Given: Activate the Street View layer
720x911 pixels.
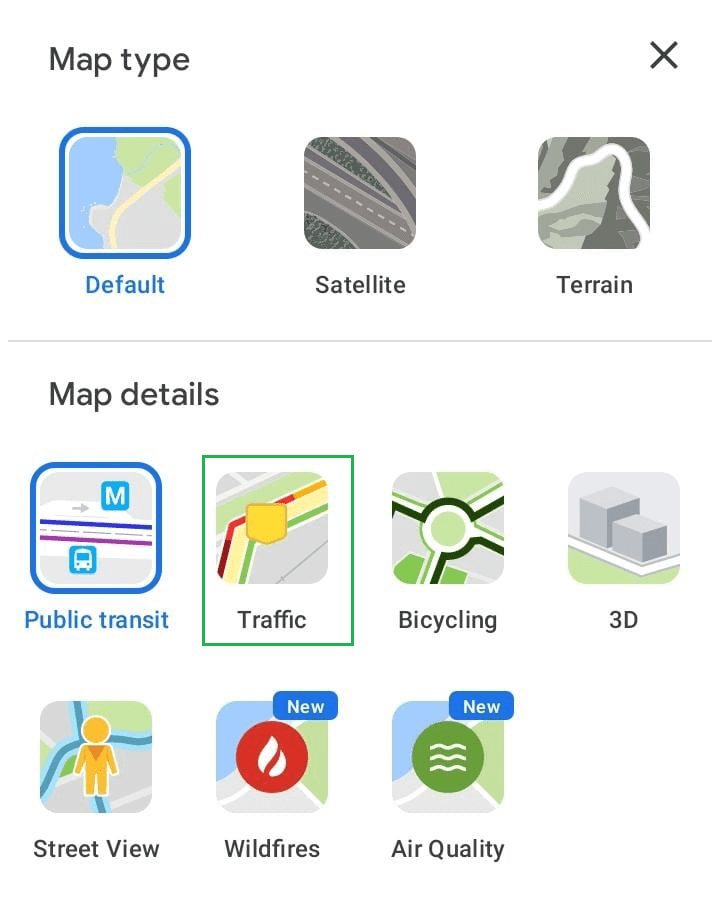Looking at the screenshot, I should click(x=96, y=757).
